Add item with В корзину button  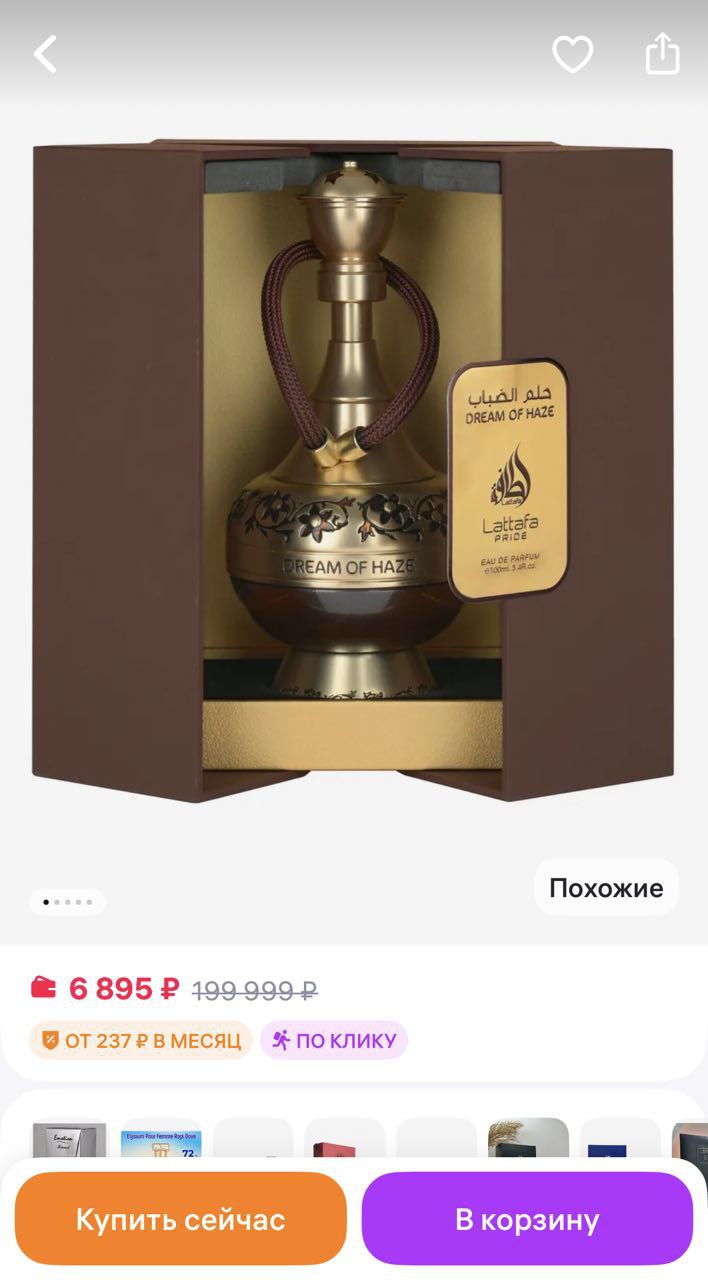pos(527,1219)
